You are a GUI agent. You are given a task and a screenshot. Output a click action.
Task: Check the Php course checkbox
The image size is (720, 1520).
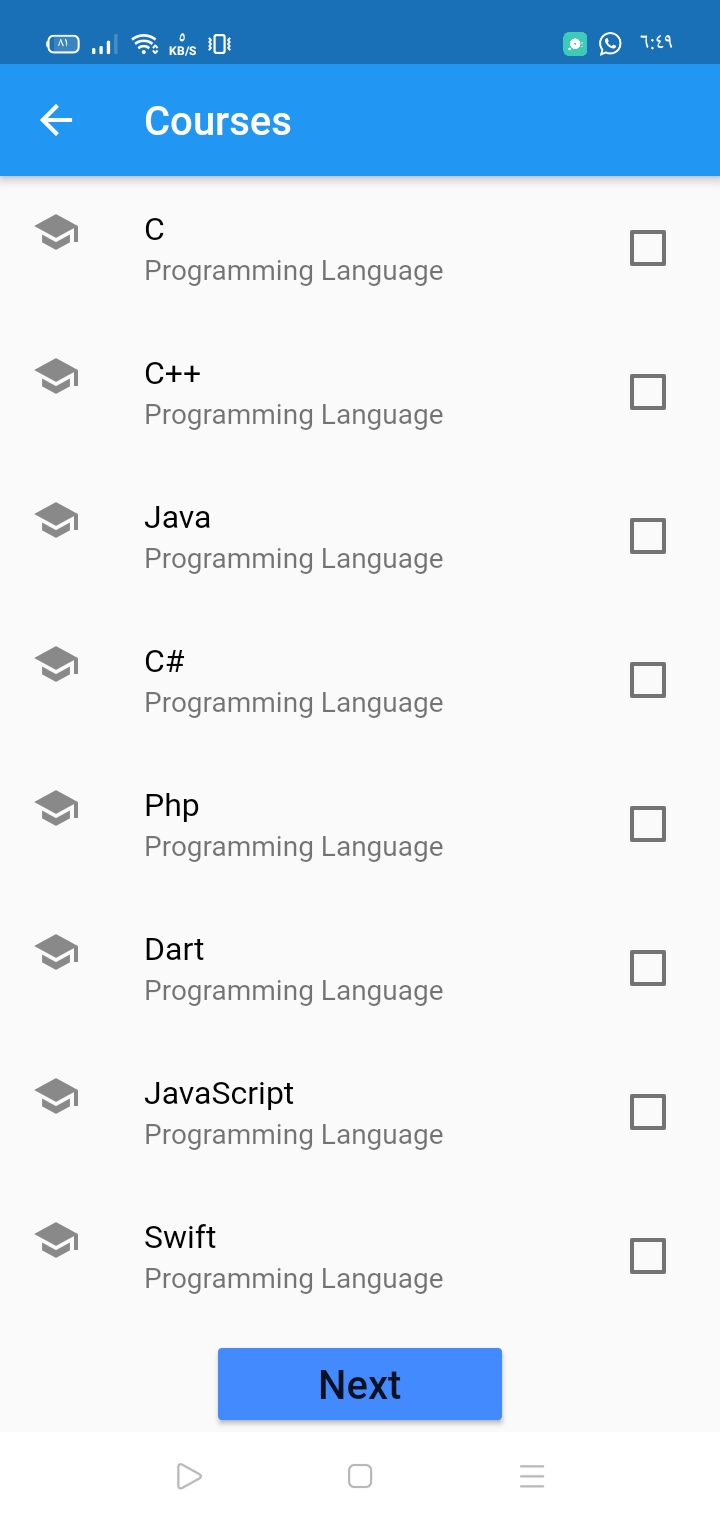pos(646,824)
